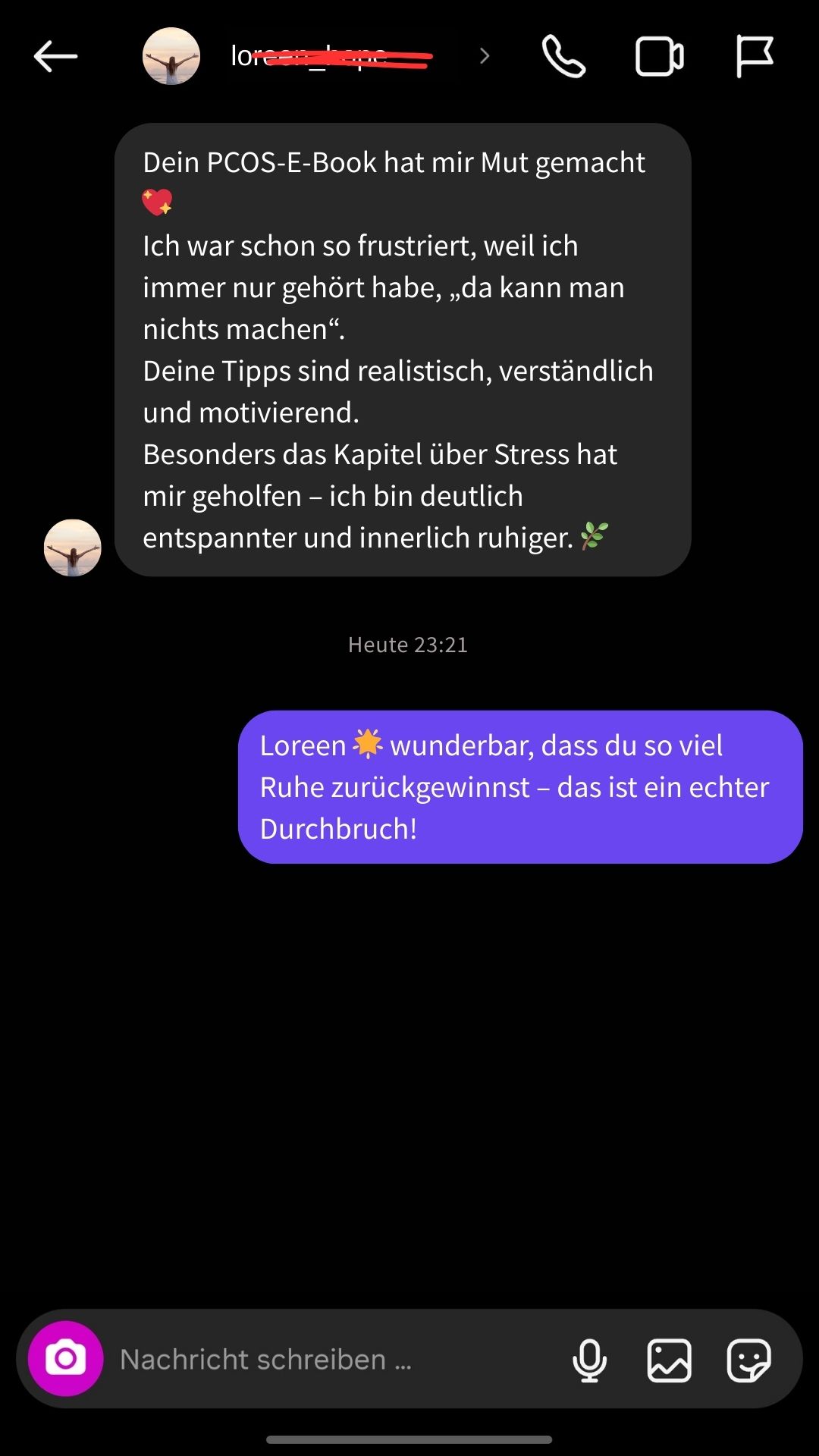The height and width of the screenshot is (1456, 819).
Task: Tap the flag icon in header
Action: coord(755,56)
